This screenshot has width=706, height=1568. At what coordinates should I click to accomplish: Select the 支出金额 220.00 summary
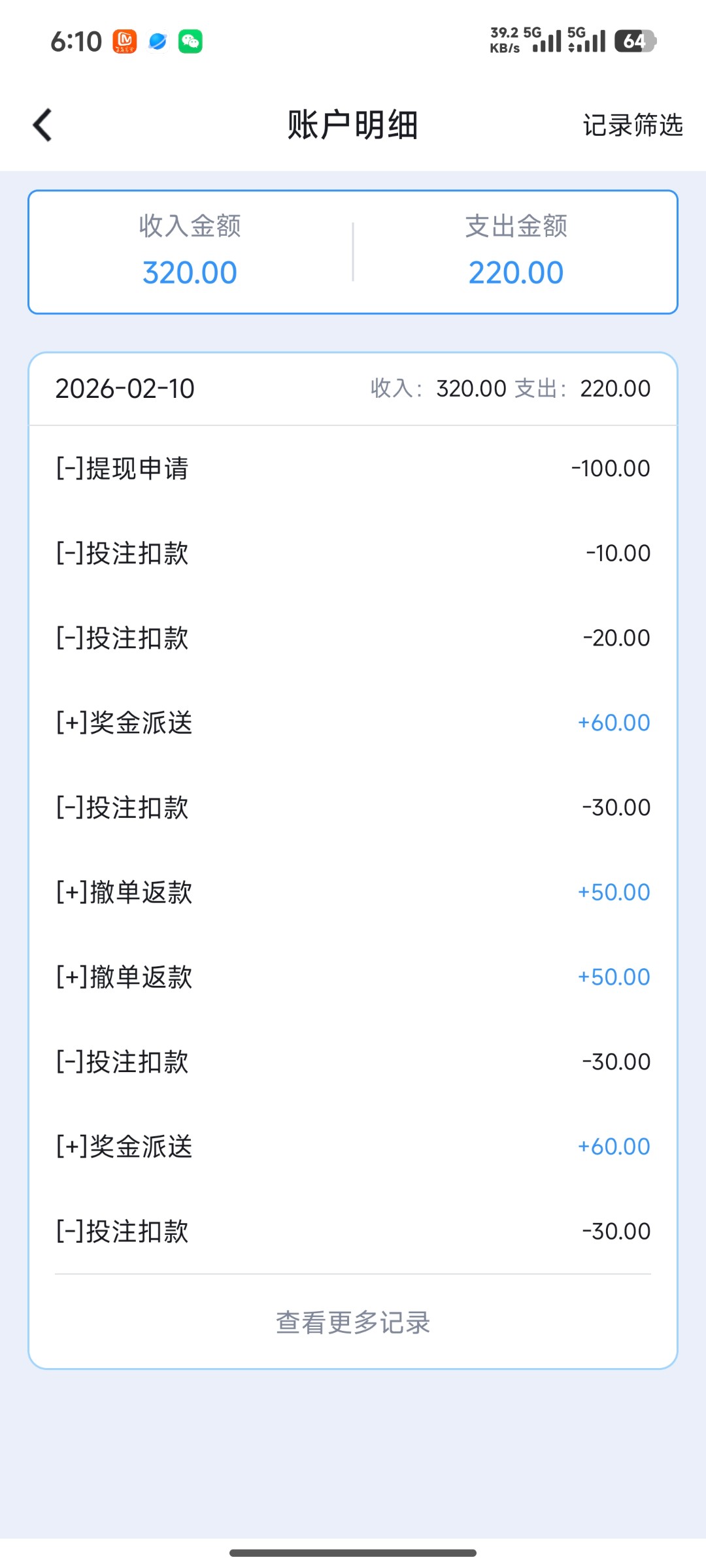[x=516, y=252]
